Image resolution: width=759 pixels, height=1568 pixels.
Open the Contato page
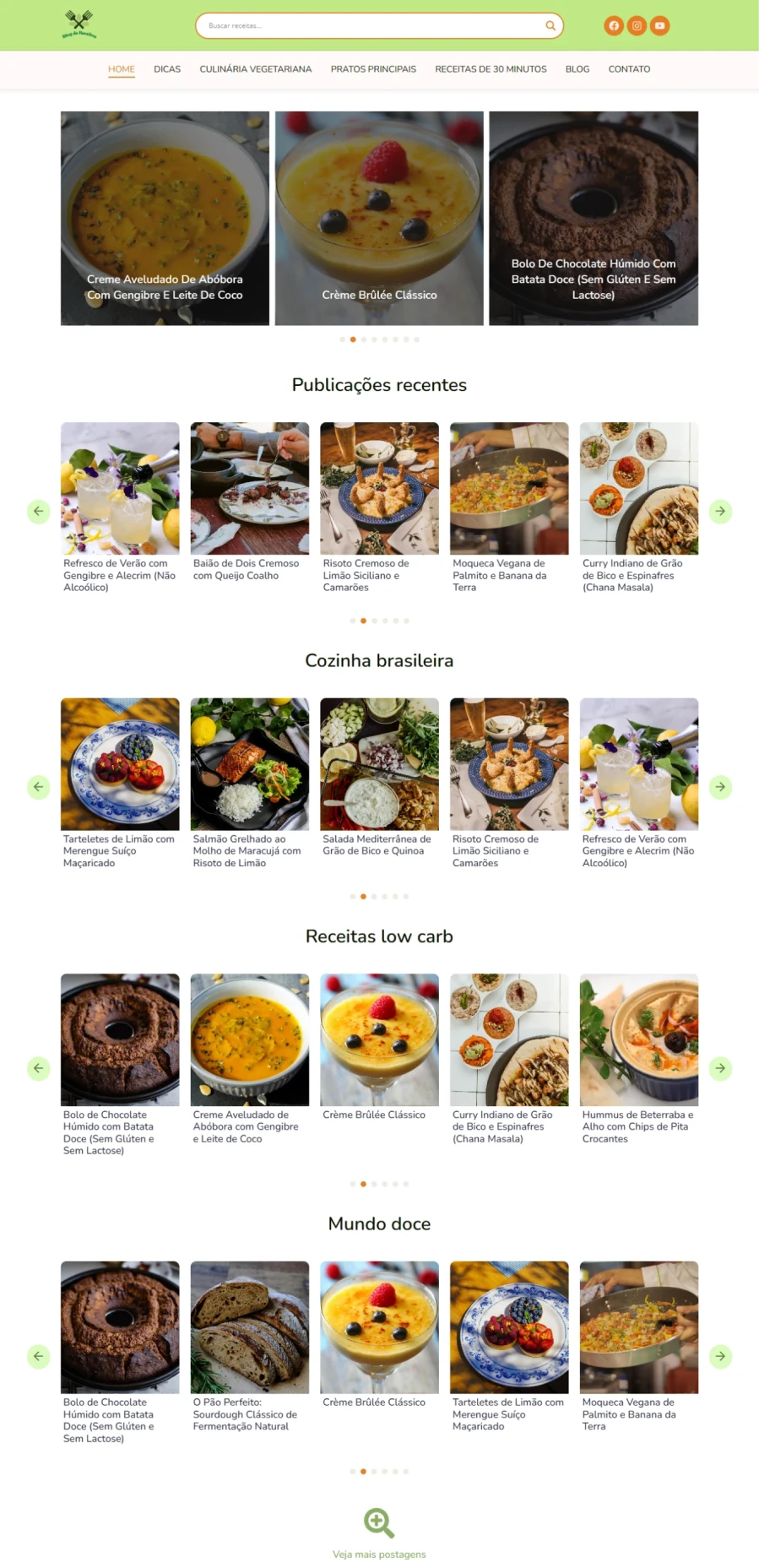point(629,69)
